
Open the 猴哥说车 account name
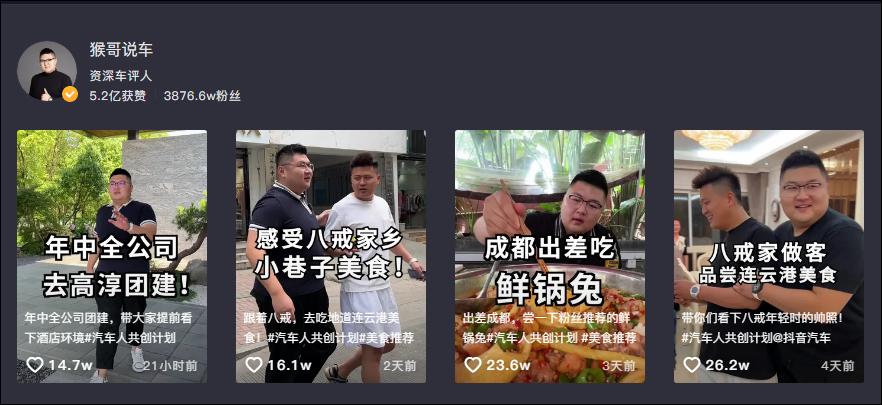click(x=121, y=49)
